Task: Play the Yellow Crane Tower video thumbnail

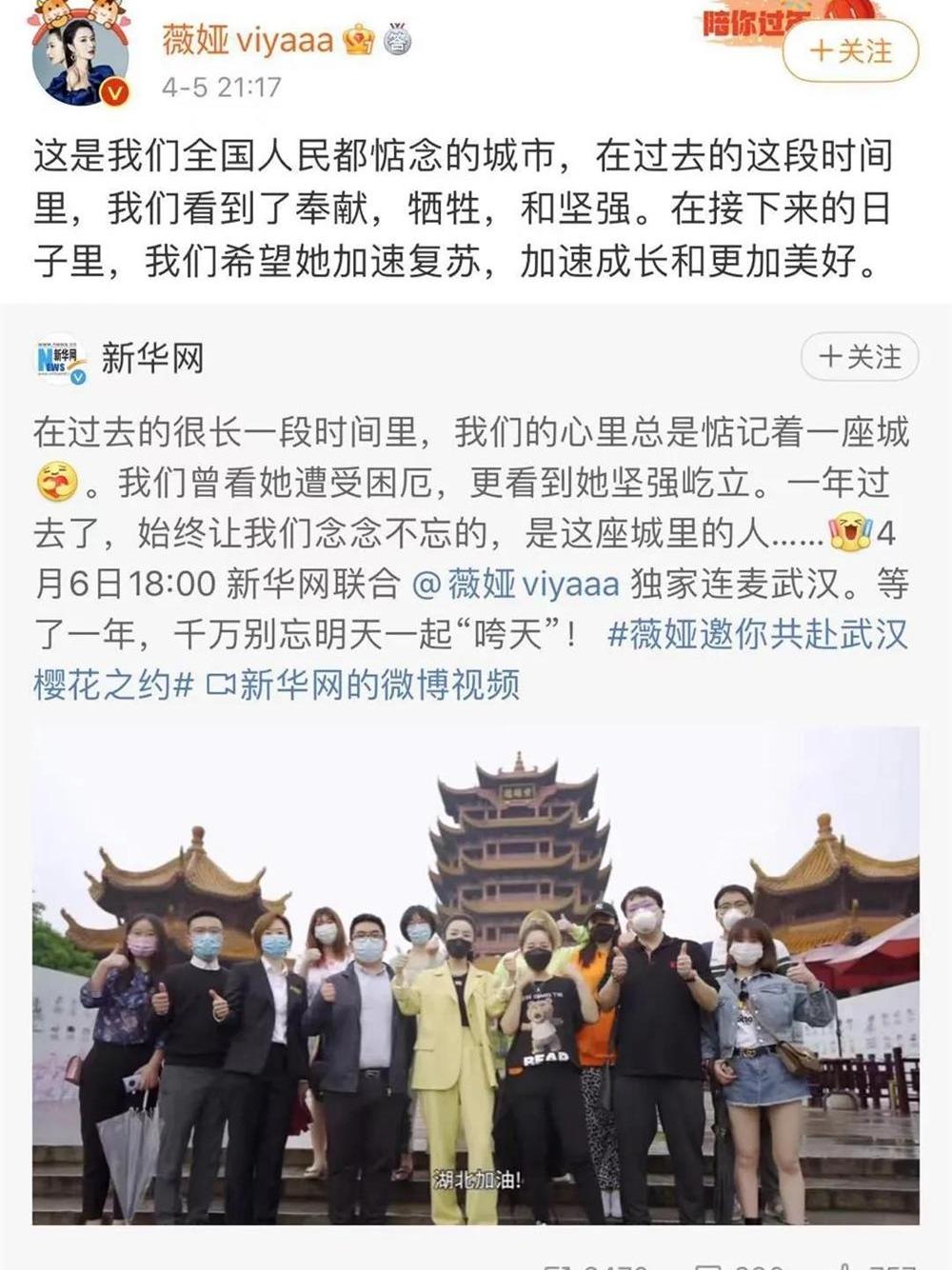Action: point(476,975)
